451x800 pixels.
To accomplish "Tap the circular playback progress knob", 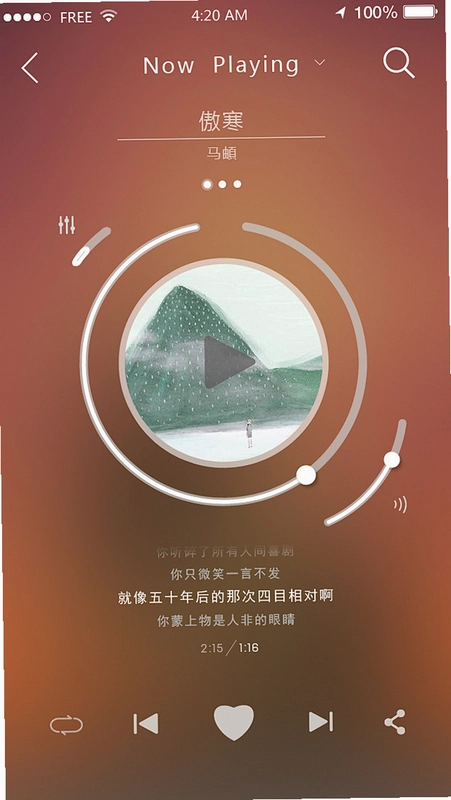I will click(306, 474).
